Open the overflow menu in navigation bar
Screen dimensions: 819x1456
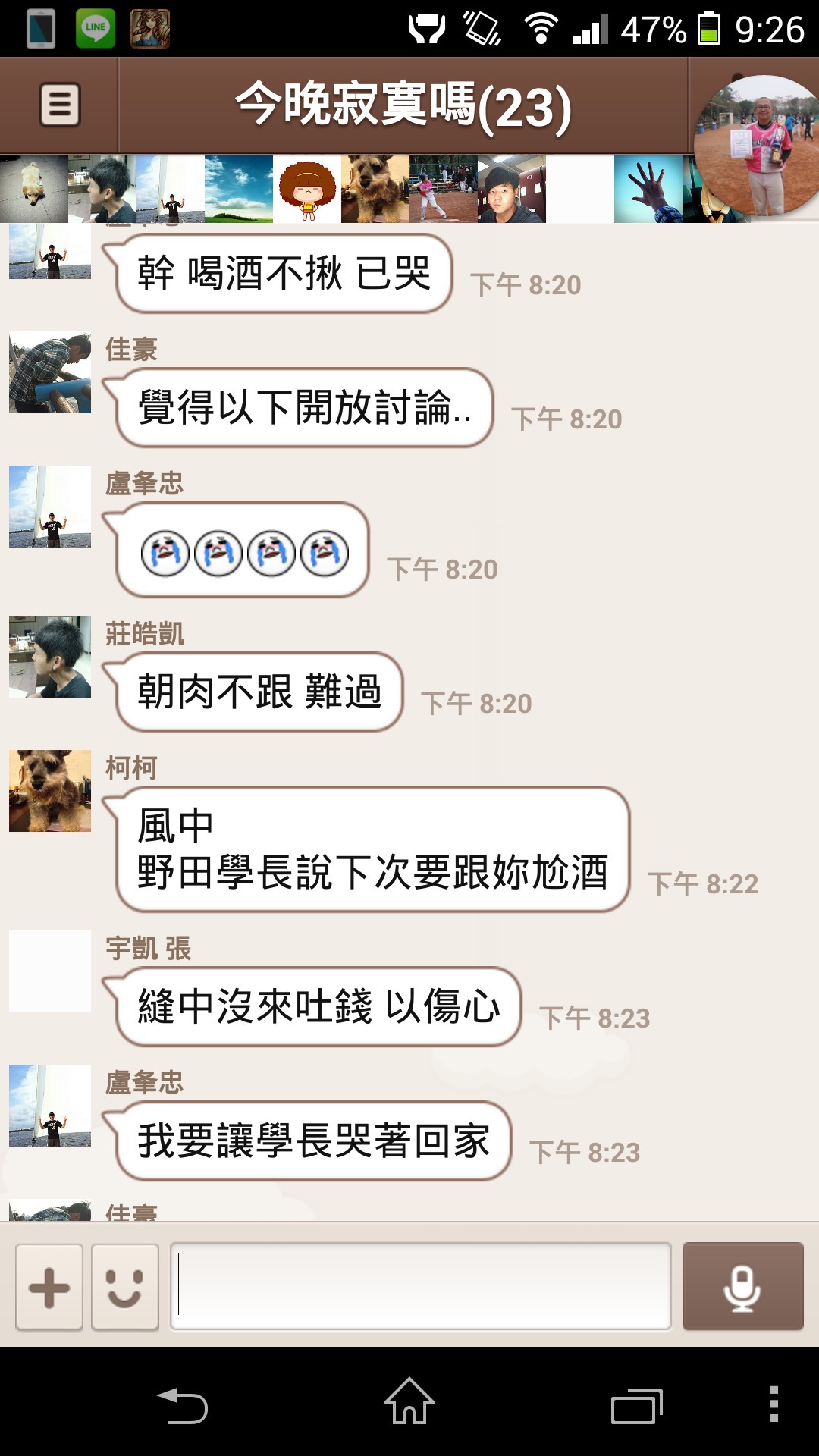[x=773, y=1404]
